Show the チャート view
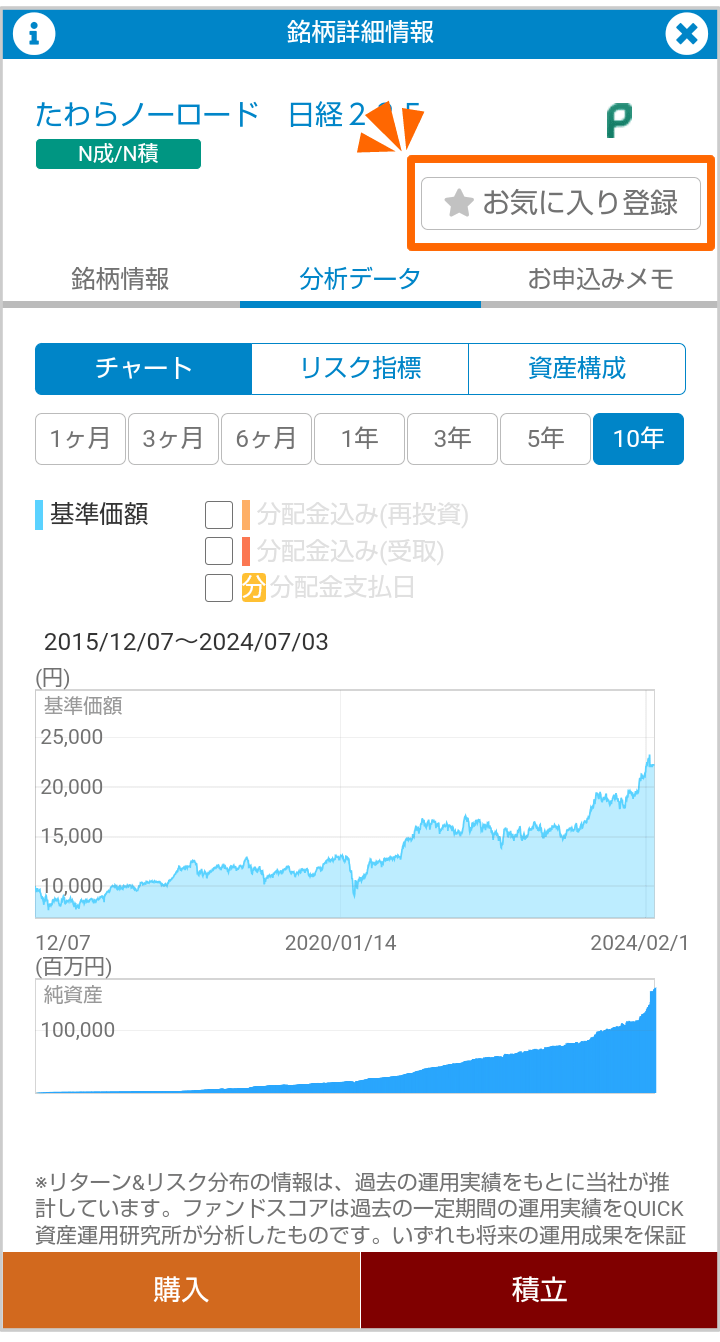 point(143,369)
